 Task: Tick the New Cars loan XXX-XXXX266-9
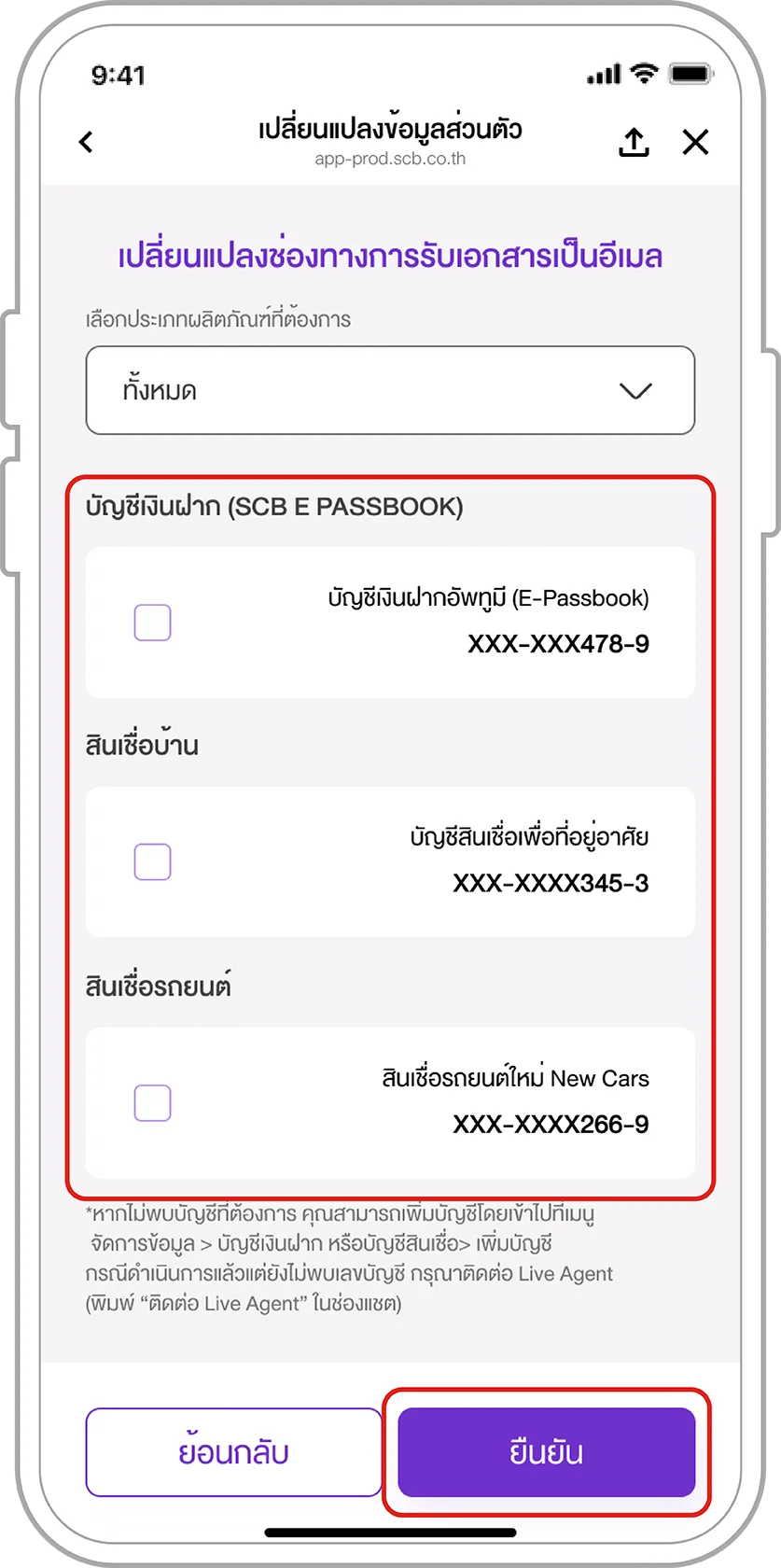(x=153, y=1102)
